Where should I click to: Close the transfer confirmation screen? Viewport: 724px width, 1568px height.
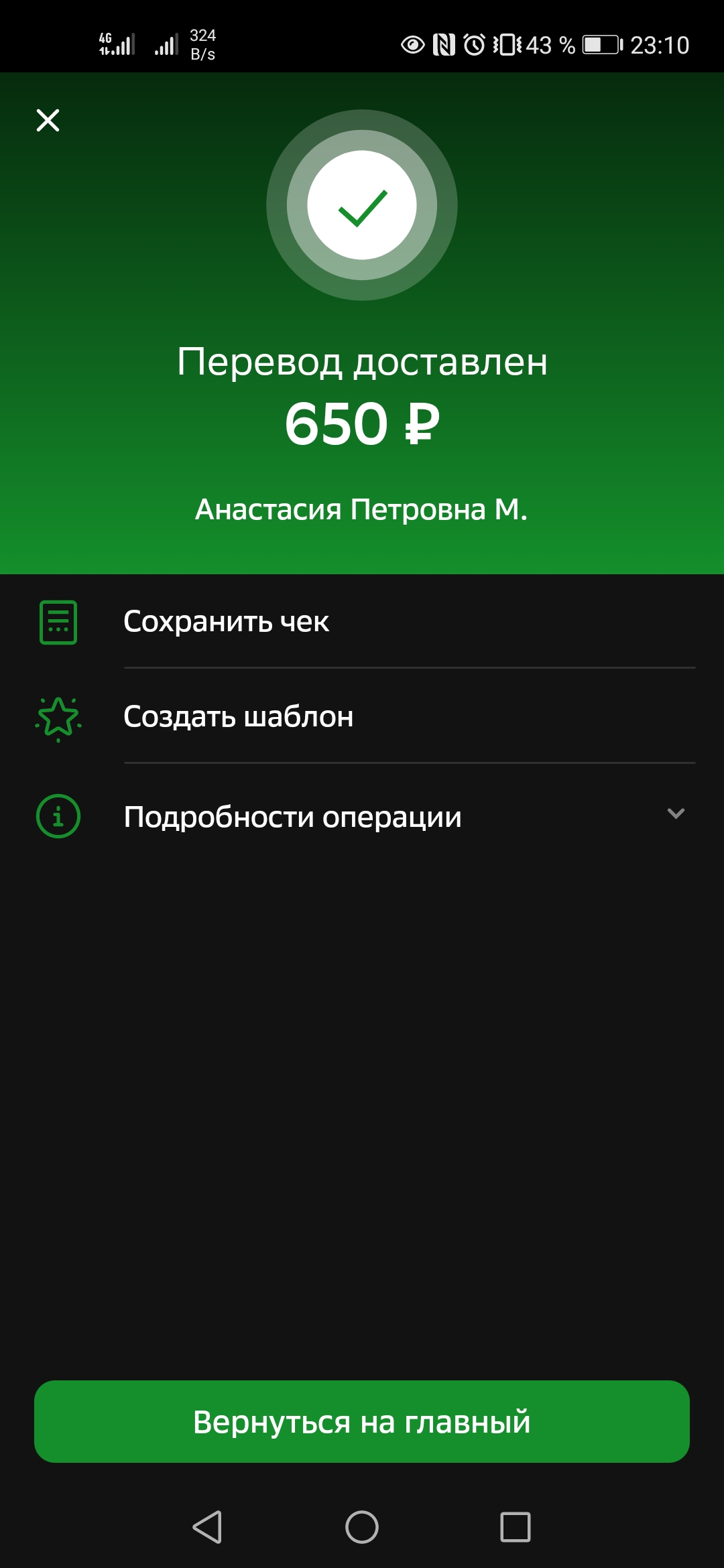[x=48, y=121]
